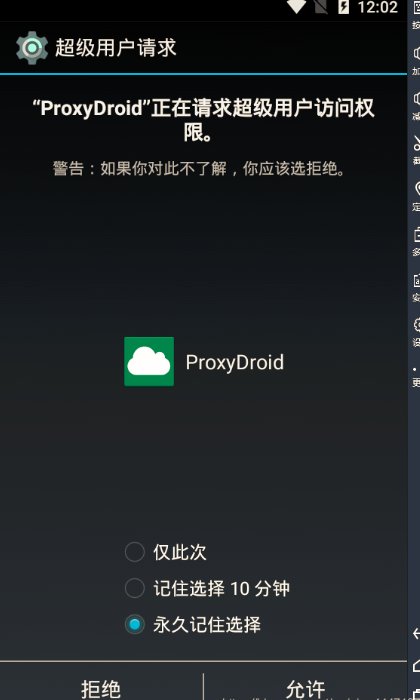Tap 允许 to grant superuser access

click(305, 687)
